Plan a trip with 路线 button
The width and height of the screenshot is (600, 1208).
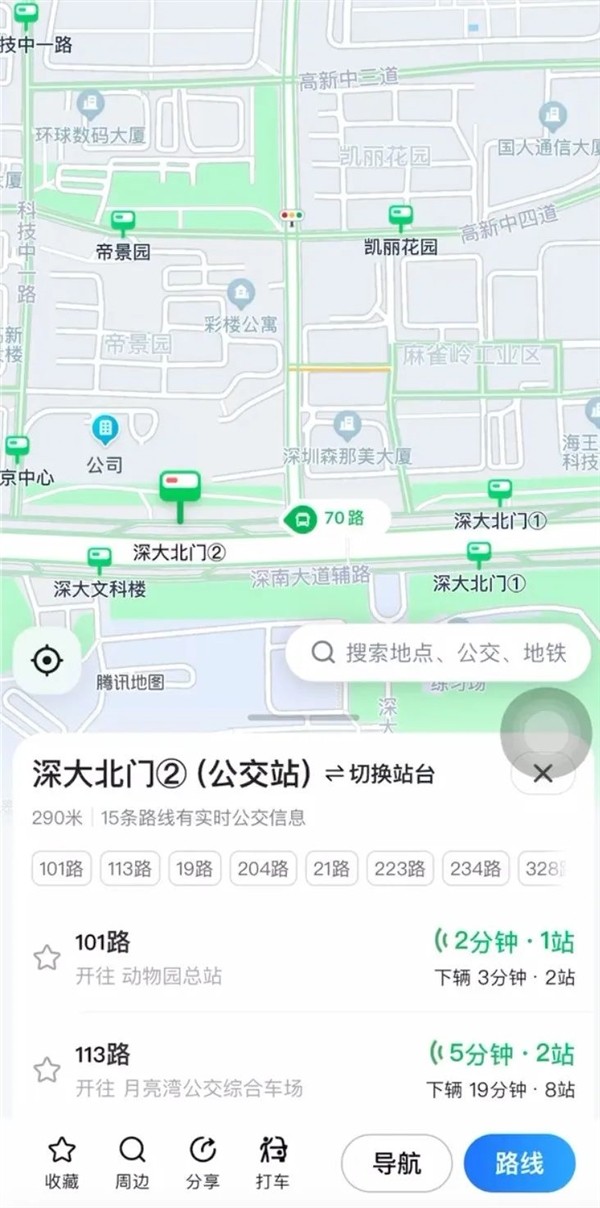[x=519, y=1164]
